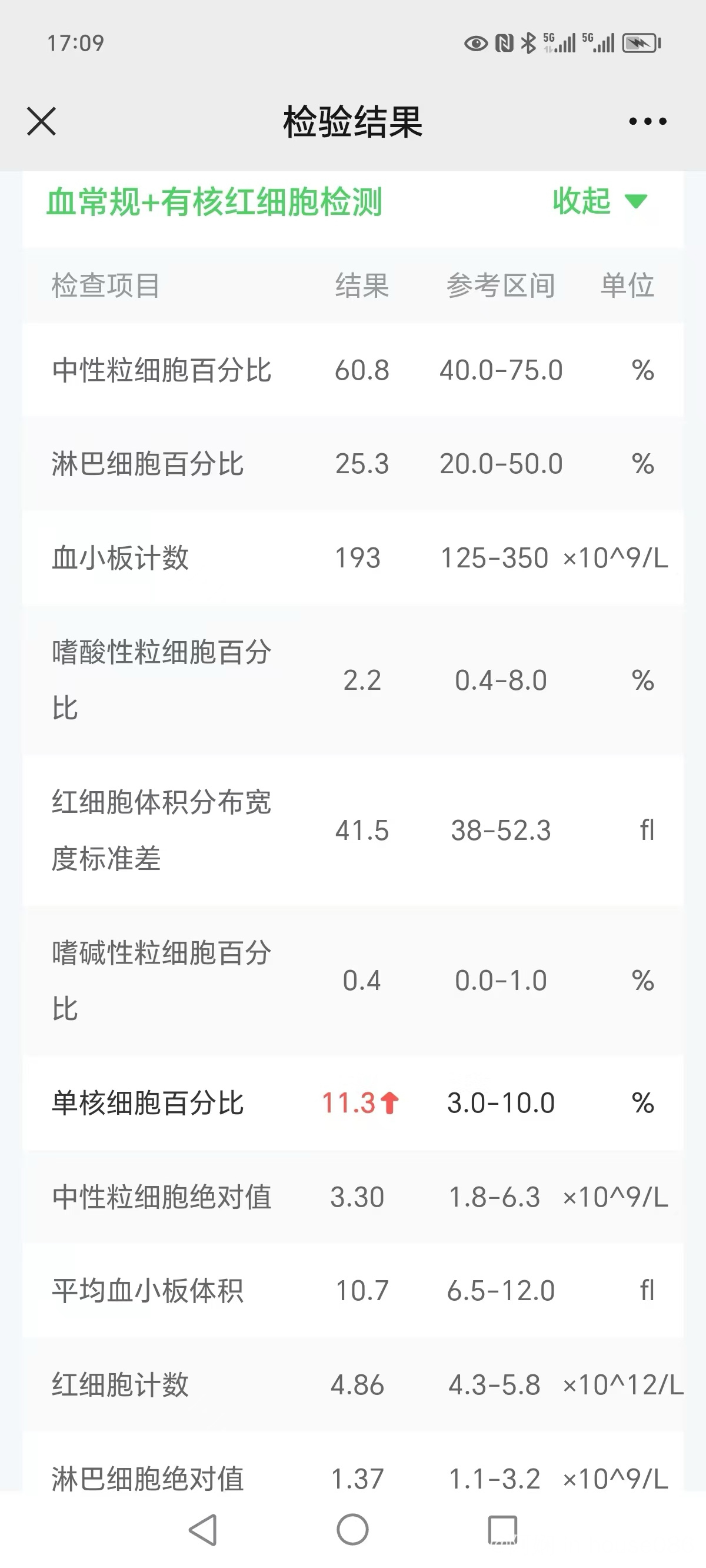Collapse the section with 收起

600,201
